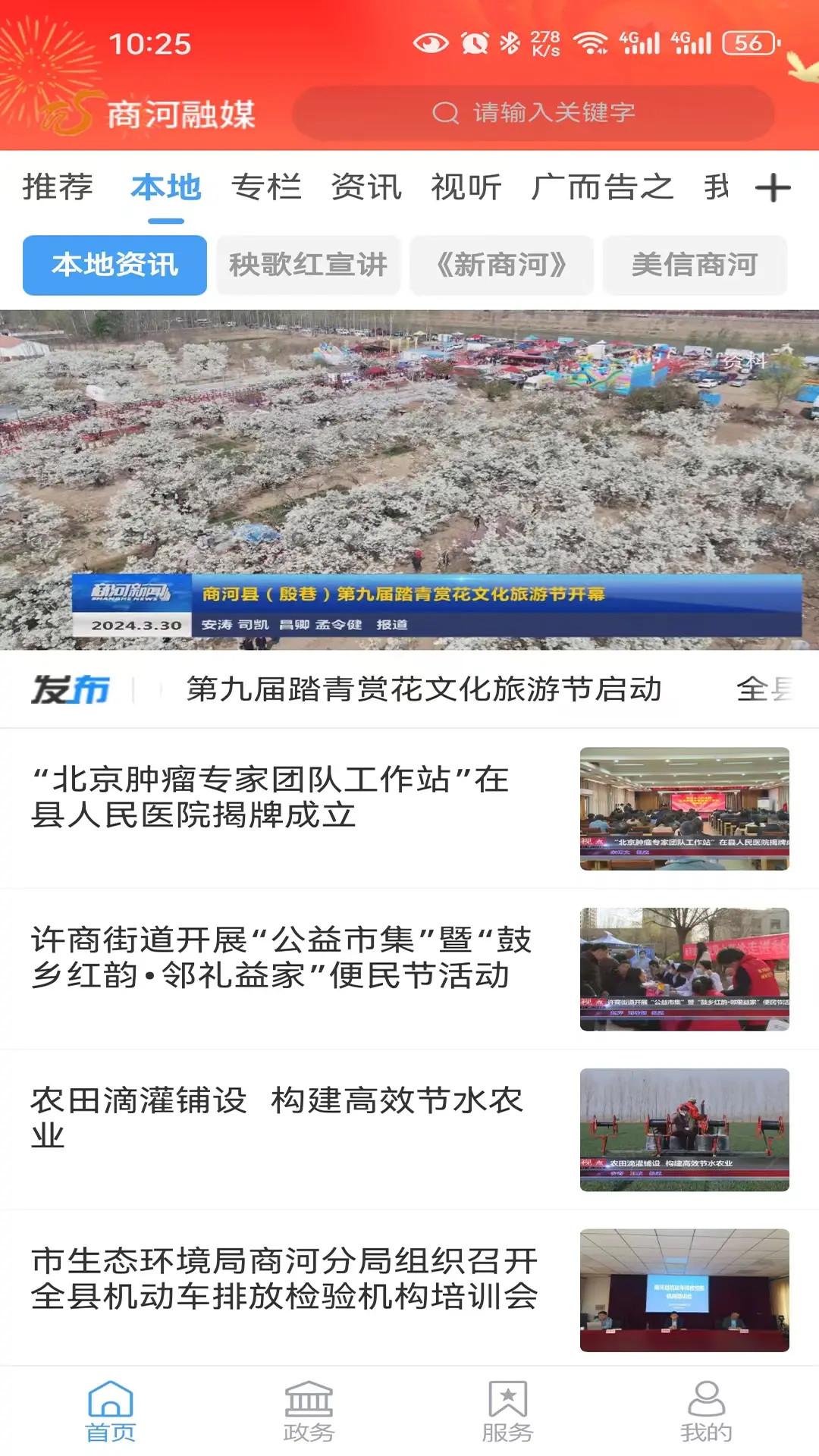The height and width of the screenshot is (1456, 819).
Task: Switch to the 专栏 tab
Action: click(266, 187)
